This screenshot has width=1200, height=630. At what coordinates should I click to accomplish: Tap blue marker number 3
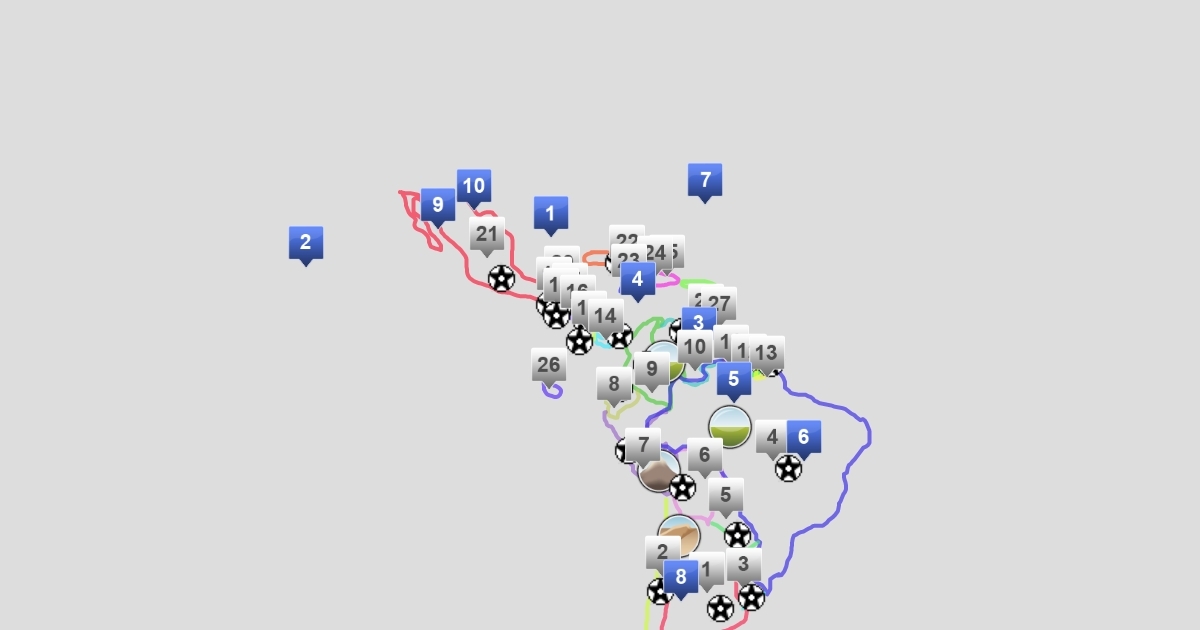pyautogui.click(x=699, y=322)
